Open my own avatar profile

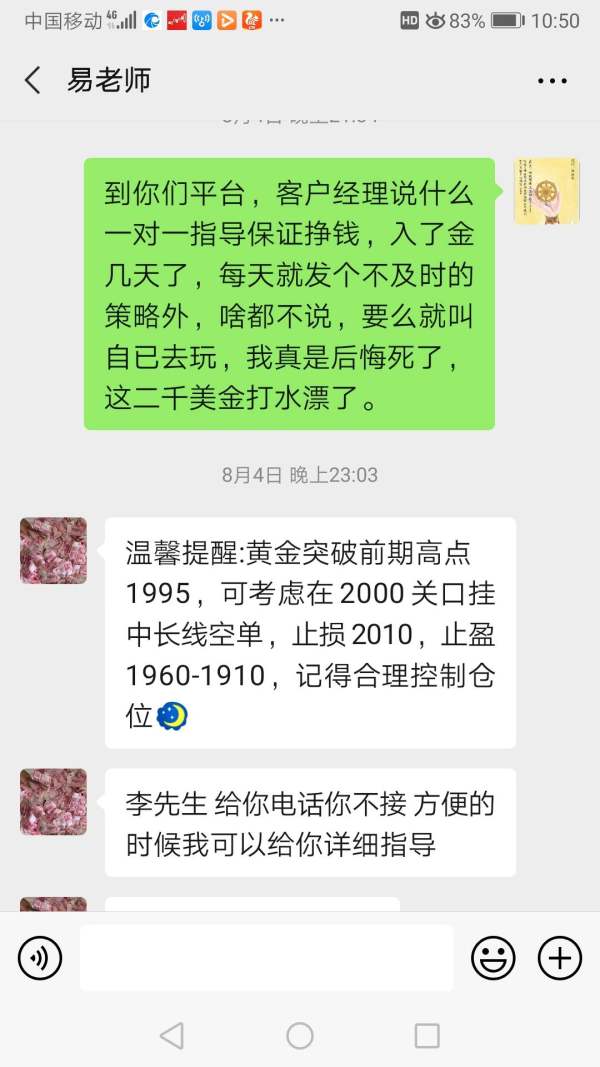(x=546, y=191)
